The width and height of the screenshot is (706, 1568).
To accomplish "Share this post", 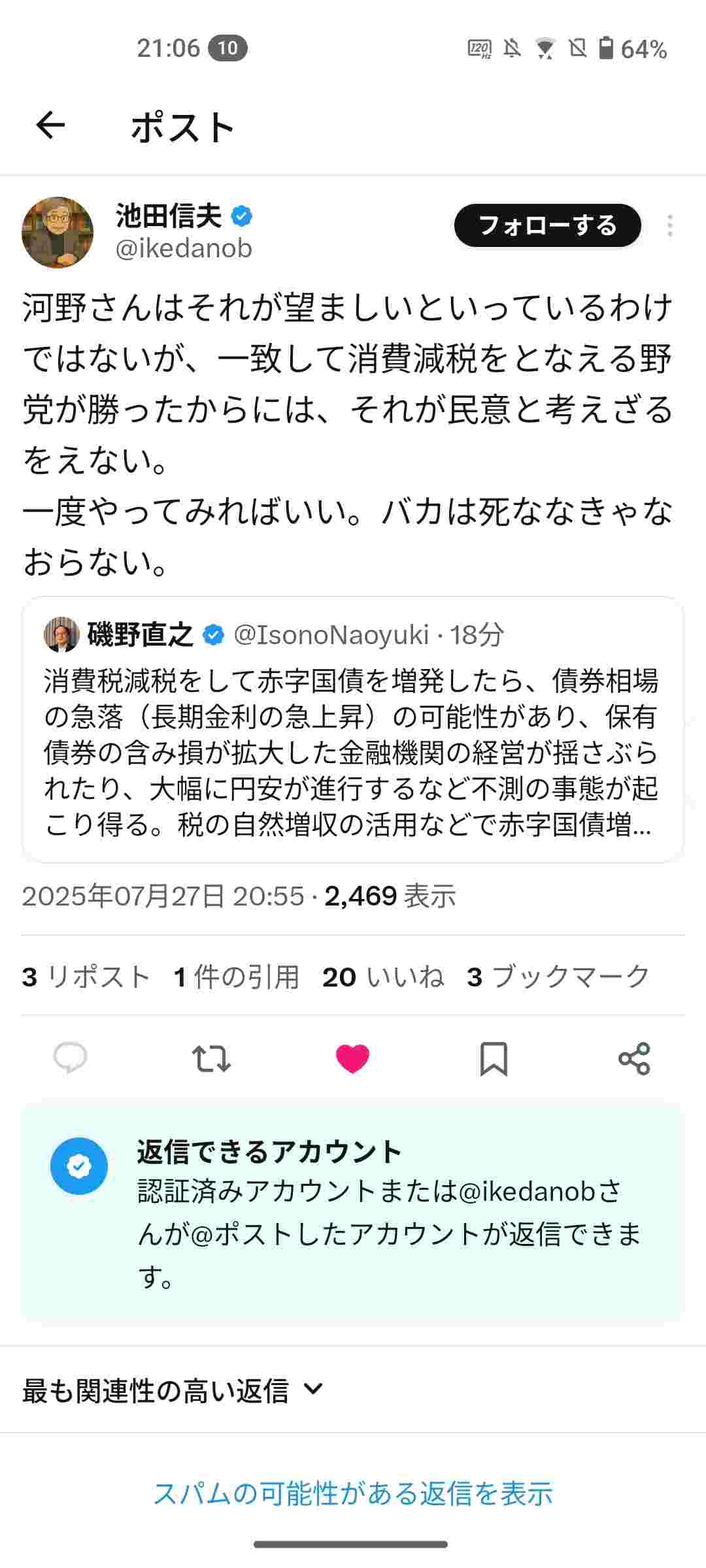I will tap(634, 1058).
